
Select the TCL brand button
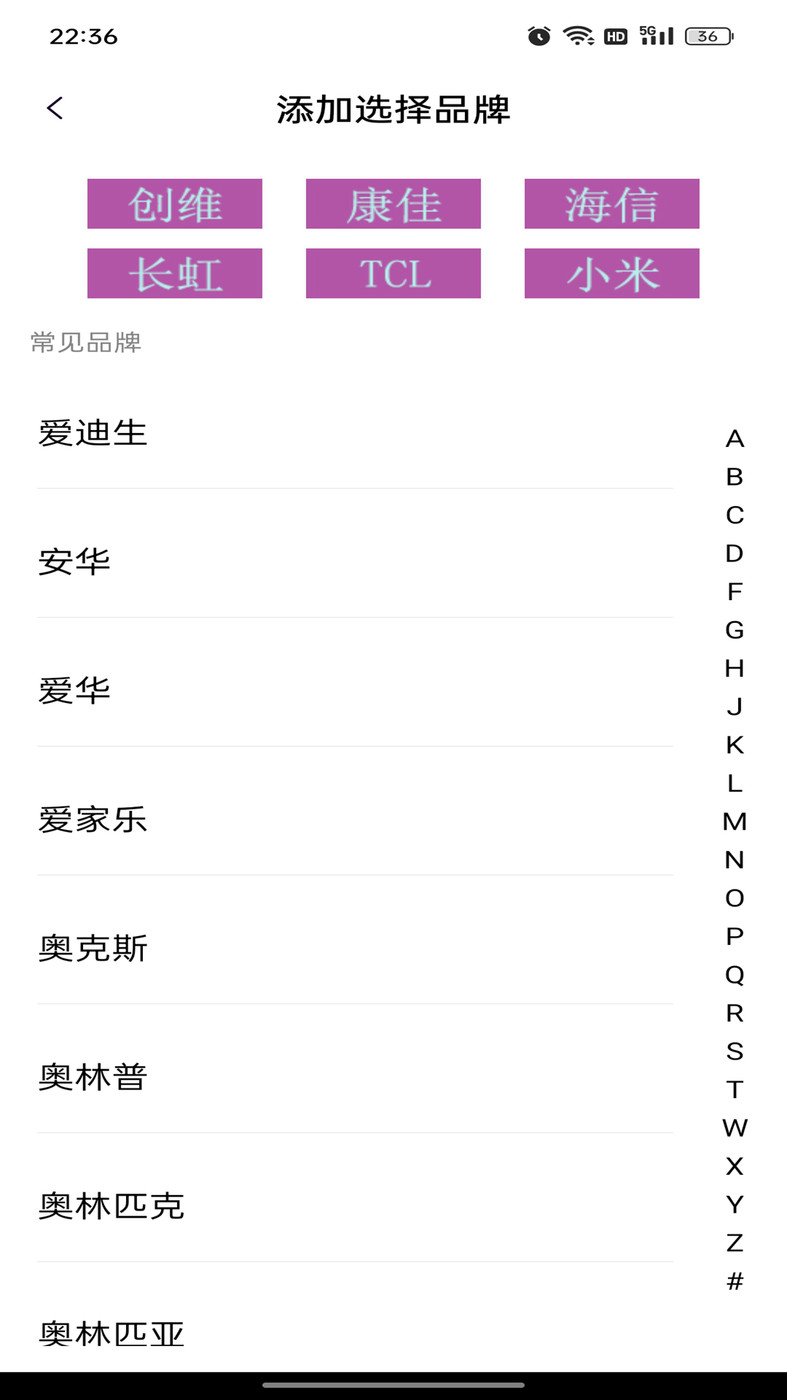[393, 272]
